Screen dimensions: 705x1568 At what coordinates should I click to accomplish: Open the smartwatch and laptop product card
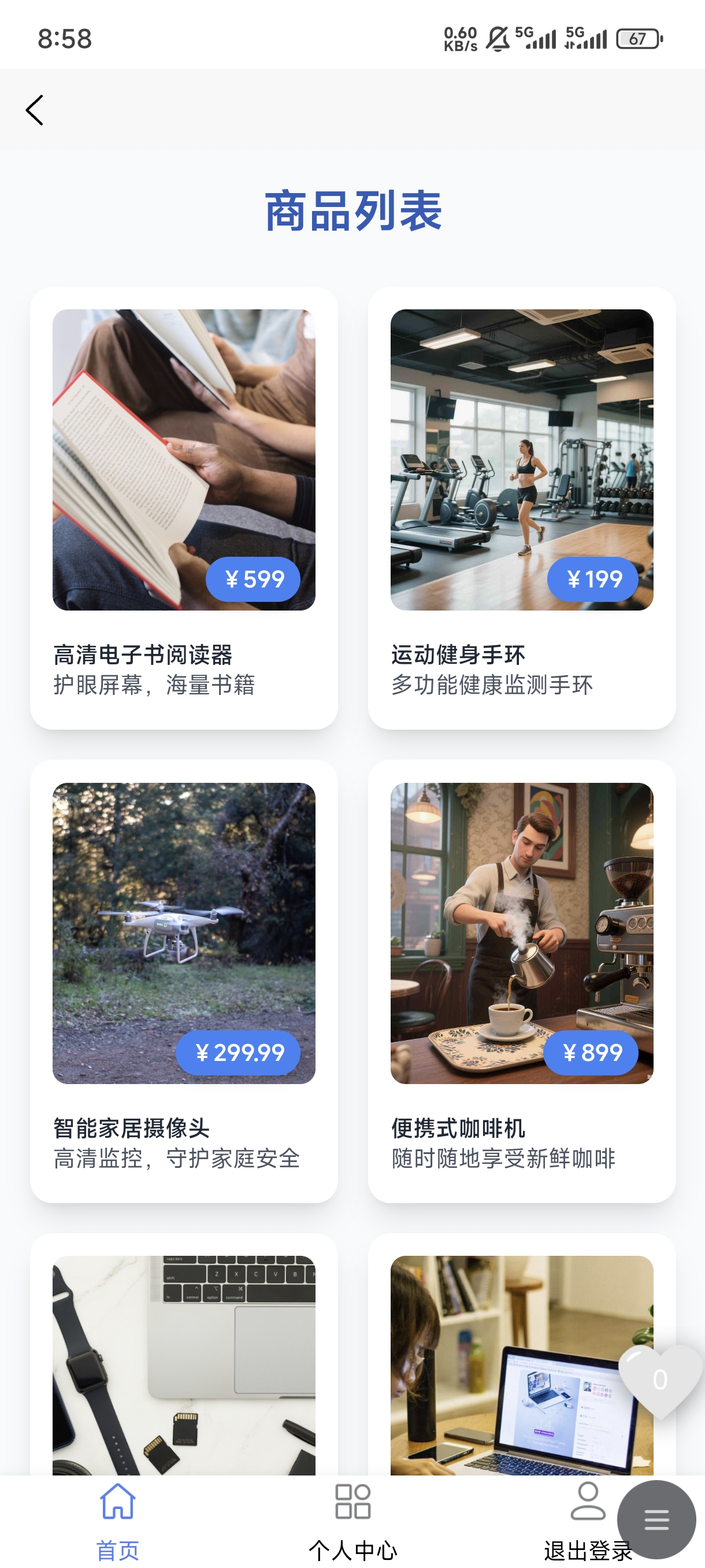[184, 1363]
